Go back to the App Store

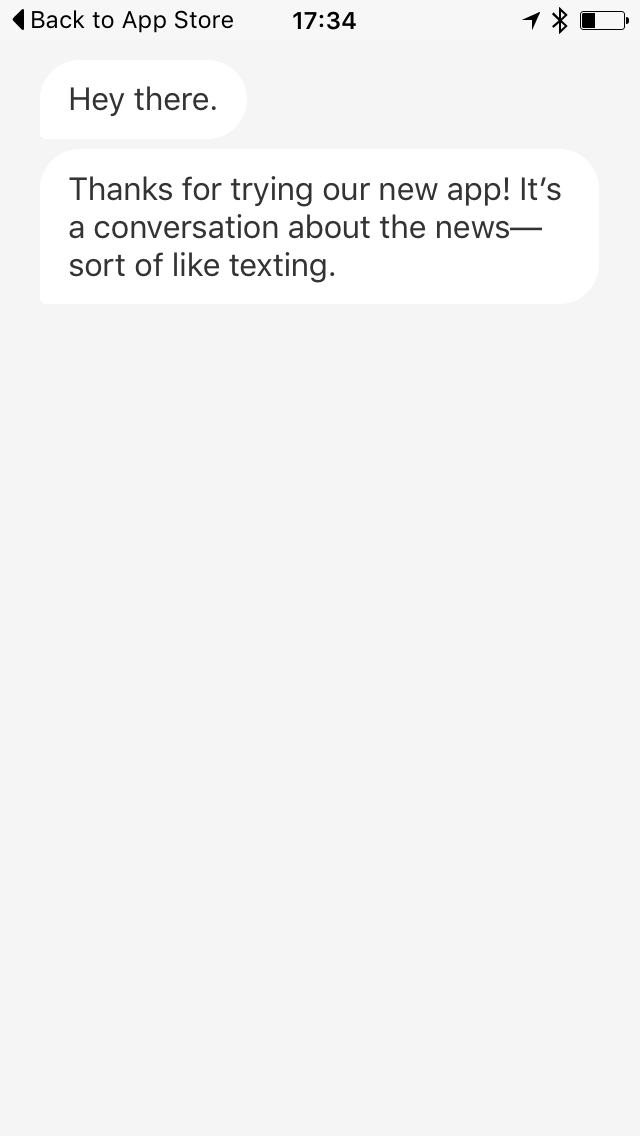122,20
